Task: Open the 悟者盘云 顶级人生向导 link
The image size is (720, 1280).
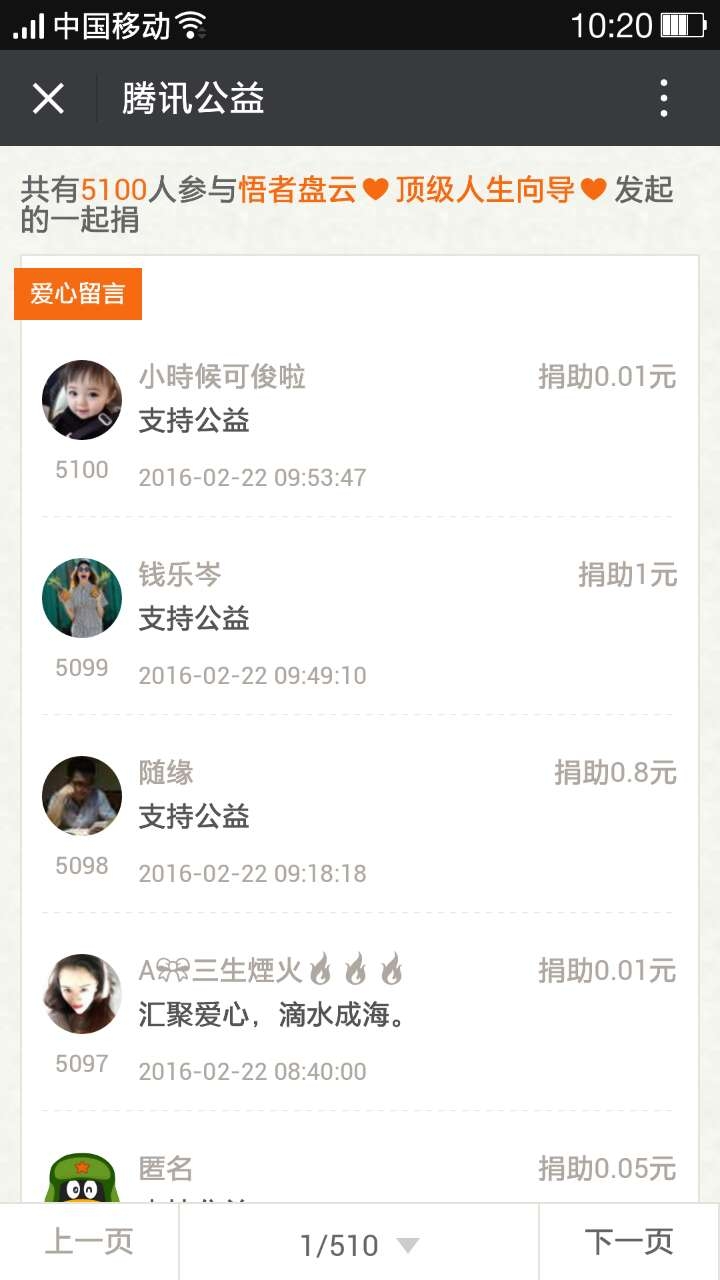Action: (422, 190)
